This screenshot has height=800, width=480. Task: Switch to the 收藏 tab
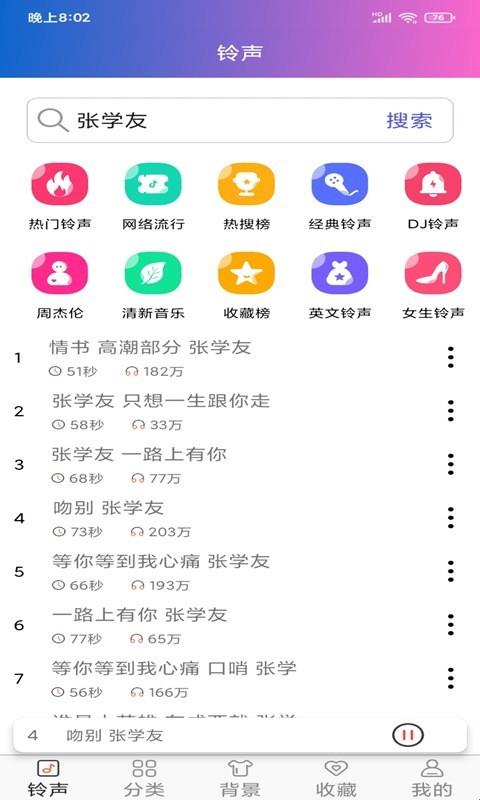click(336, 778)
